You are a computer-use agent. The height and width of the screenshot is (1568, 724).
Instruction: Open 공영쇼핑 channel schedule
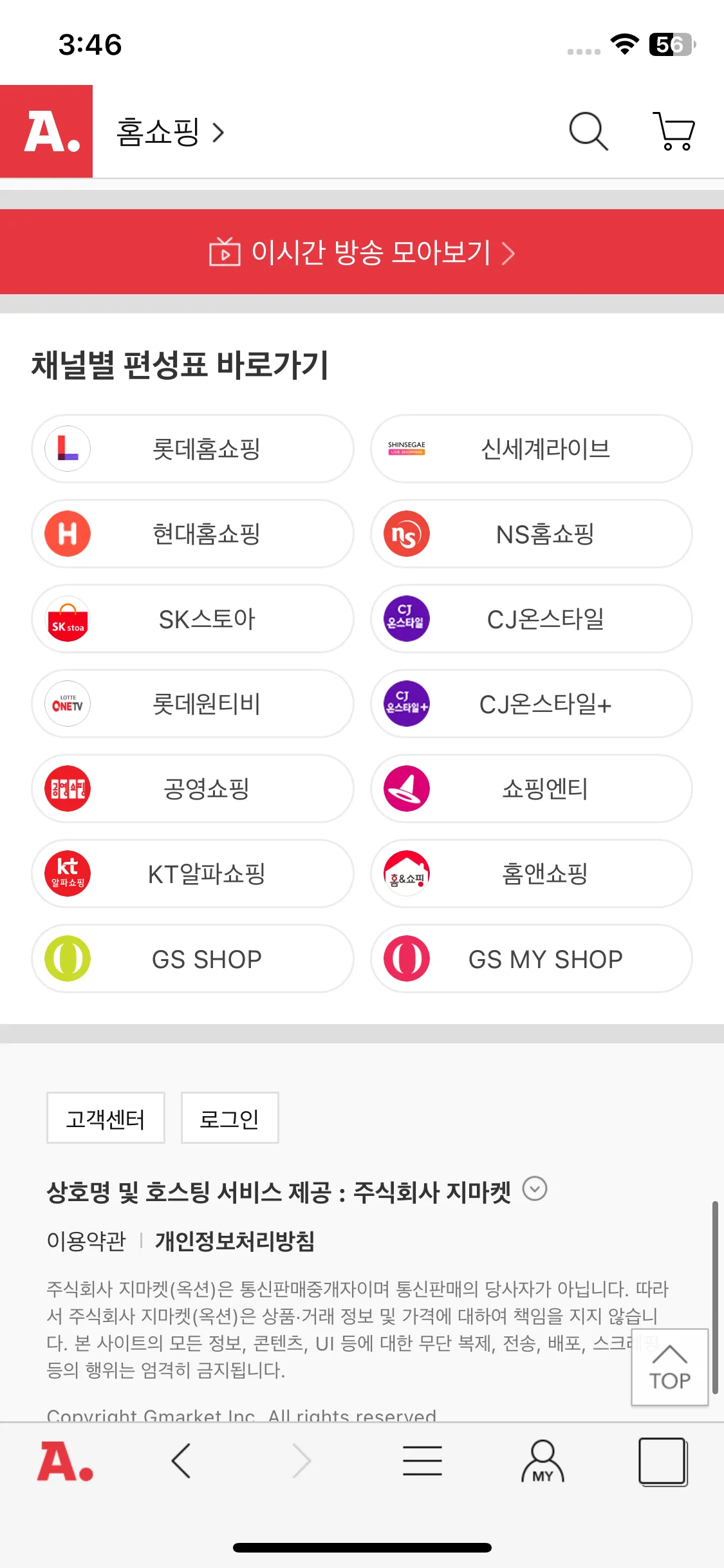click(x=192, y=789)
